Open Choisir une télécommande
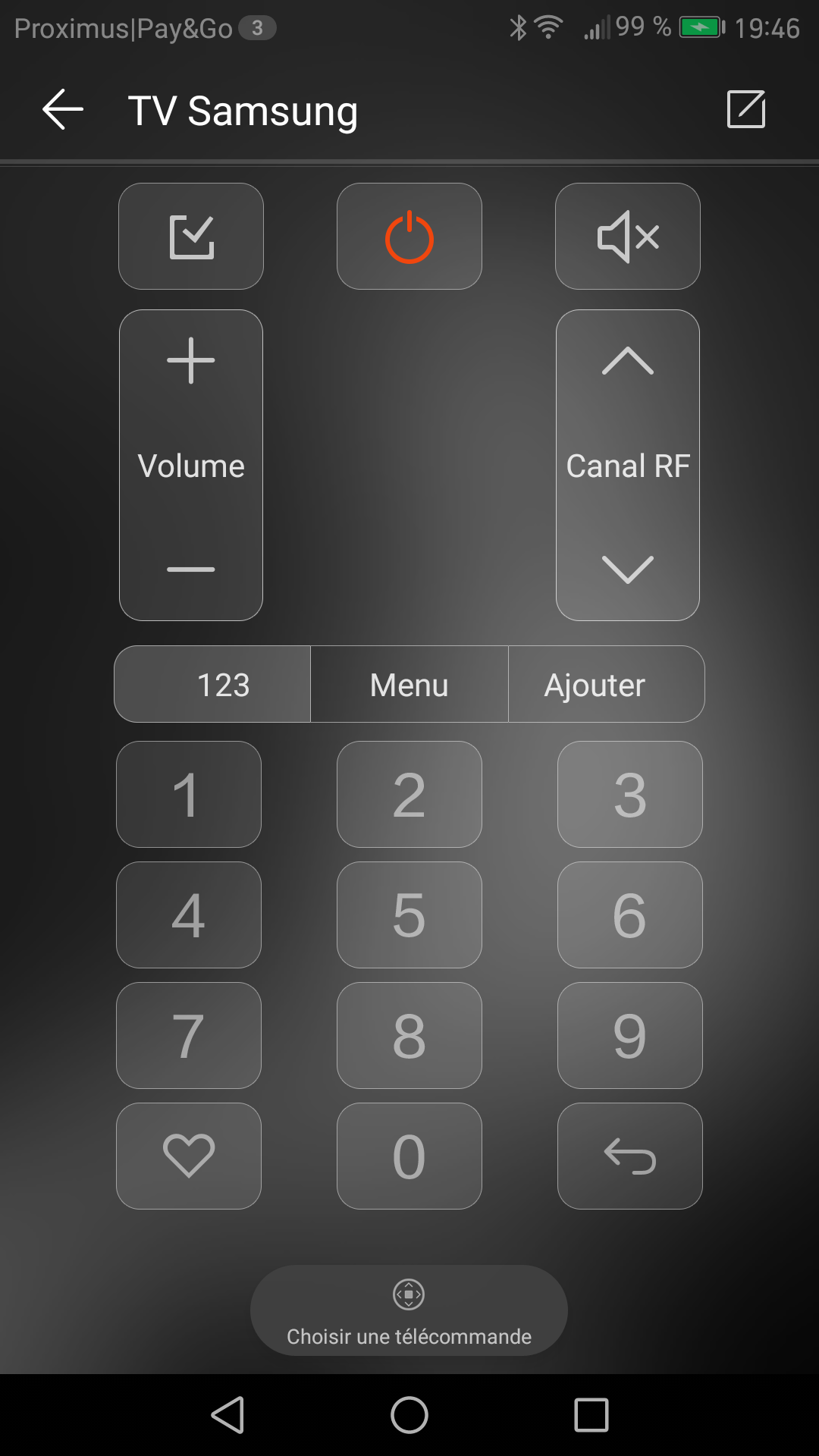This screenshot has height=1456, width=819. click(409, 1310)
